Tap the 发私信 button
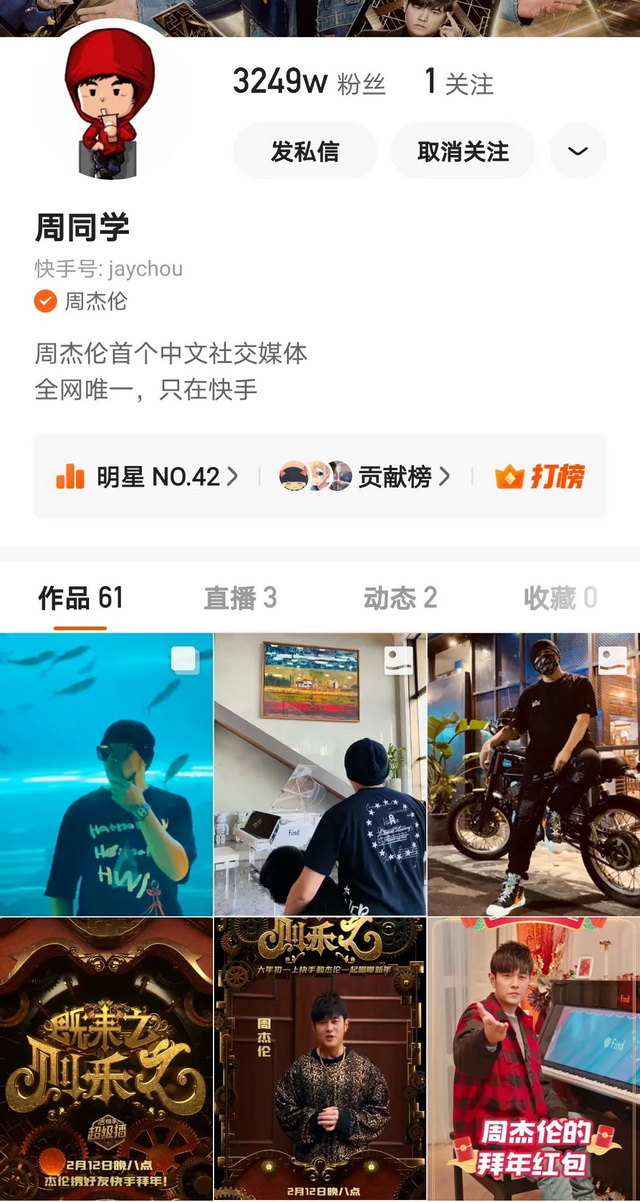Viewport: 640px width, 1202px height. tap(304, 151)
